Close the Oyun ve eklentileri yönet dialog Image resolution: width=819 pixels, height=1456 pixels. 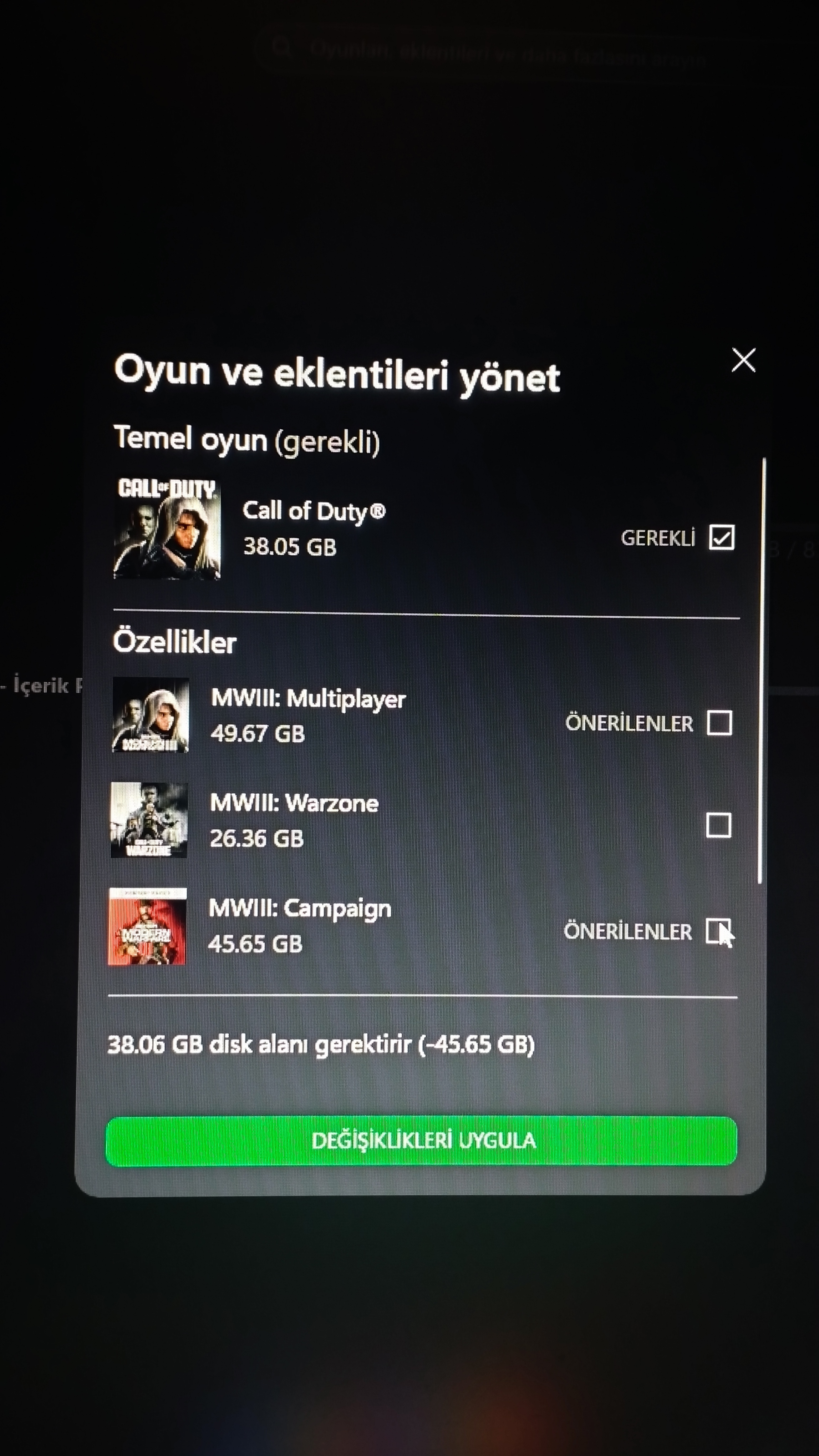743,360
